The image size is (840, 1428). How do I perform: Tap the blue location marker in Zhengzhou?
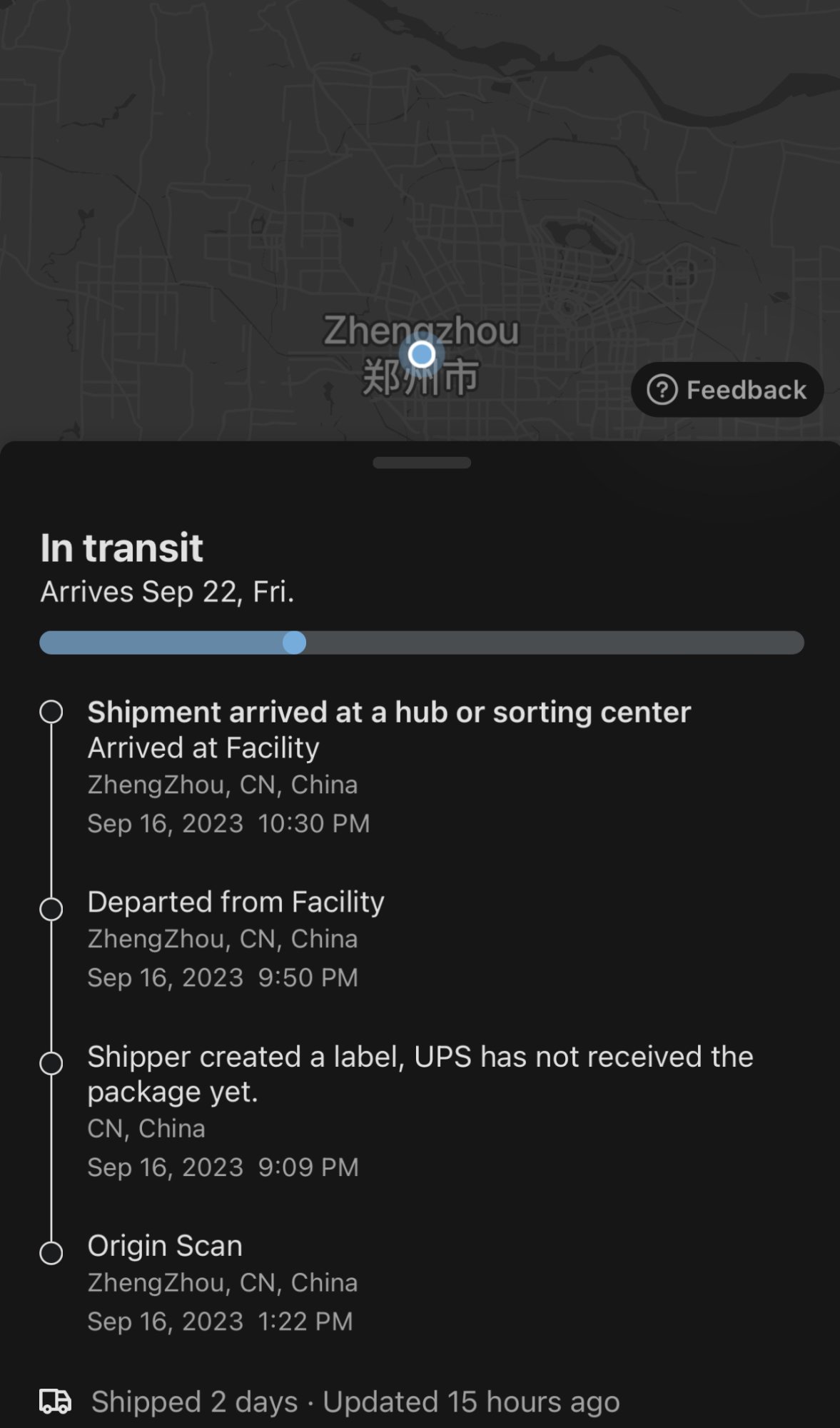point(422,354)
